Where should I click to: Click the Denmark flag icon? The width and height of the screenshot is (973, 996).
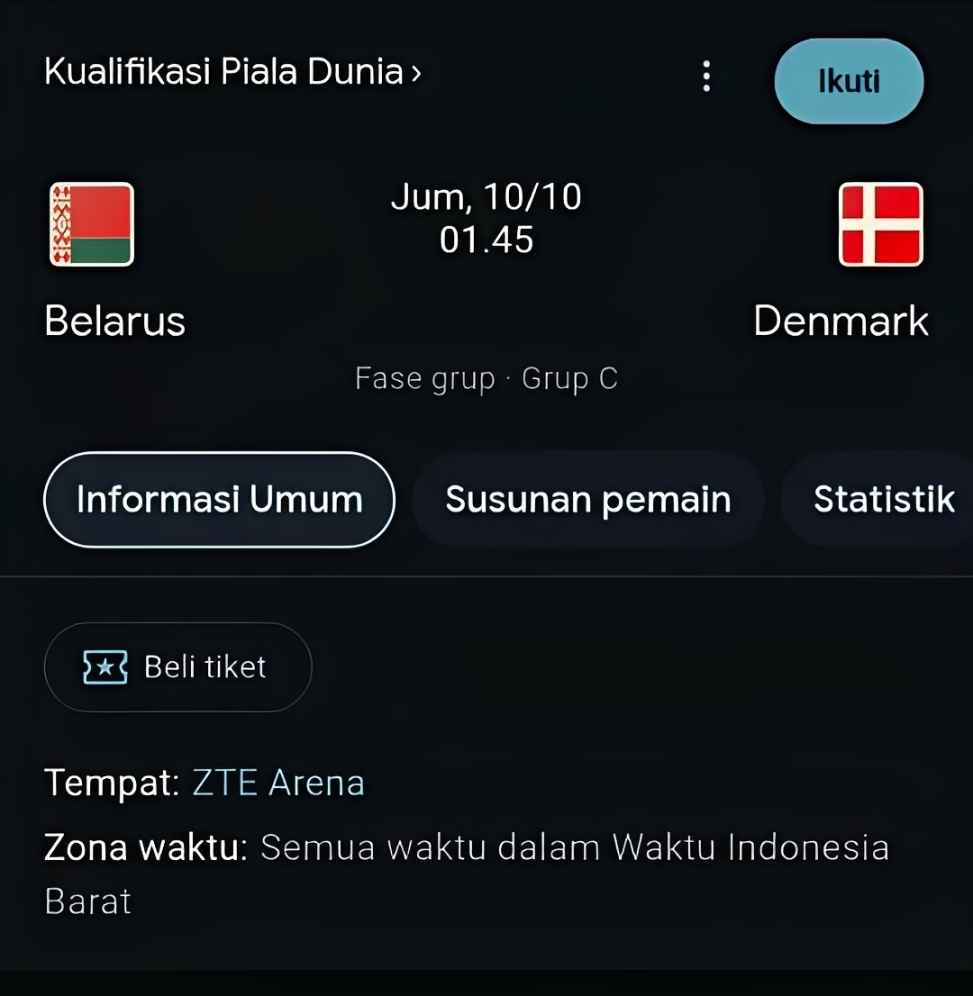[880, 225]
